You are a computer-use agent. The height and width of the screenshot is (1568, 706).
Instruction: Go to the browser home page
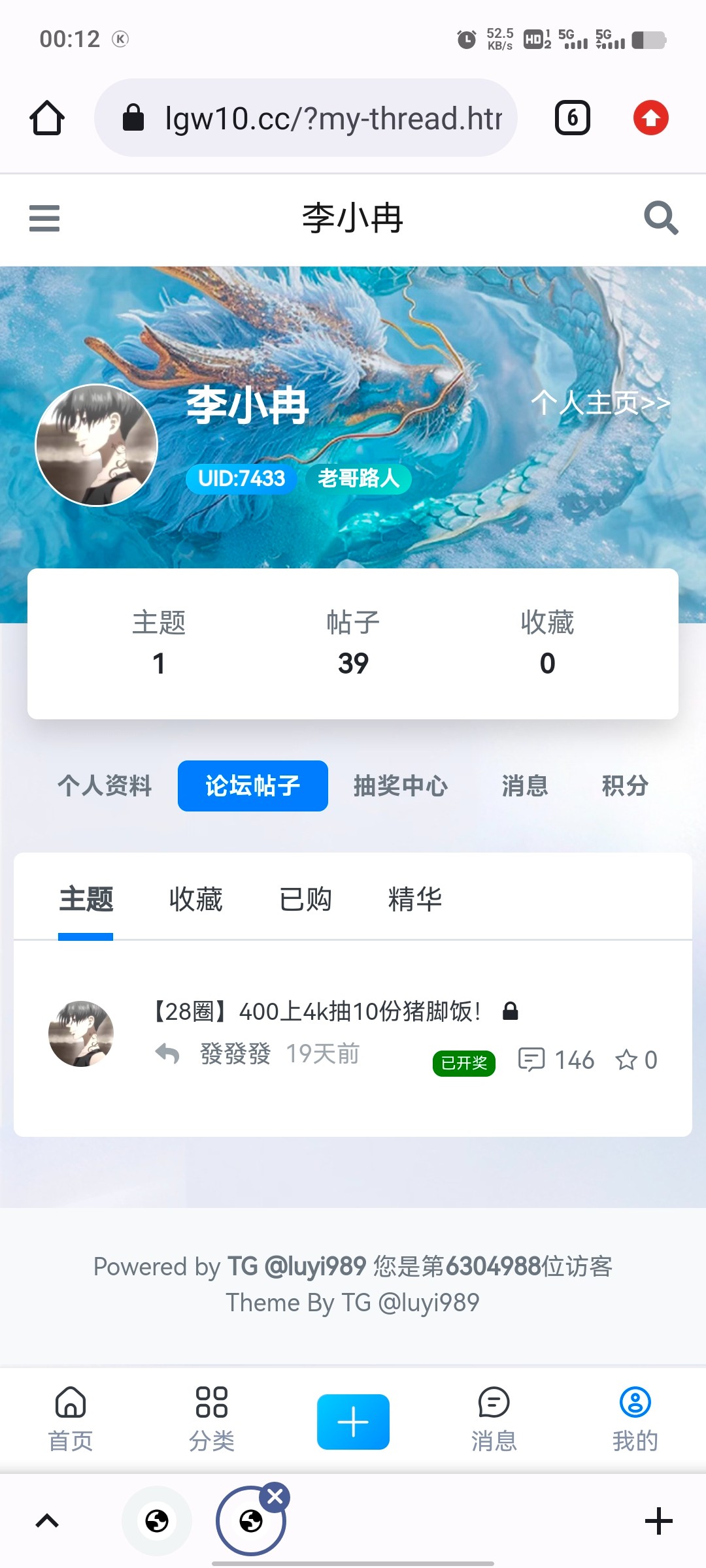pos(47,118)
